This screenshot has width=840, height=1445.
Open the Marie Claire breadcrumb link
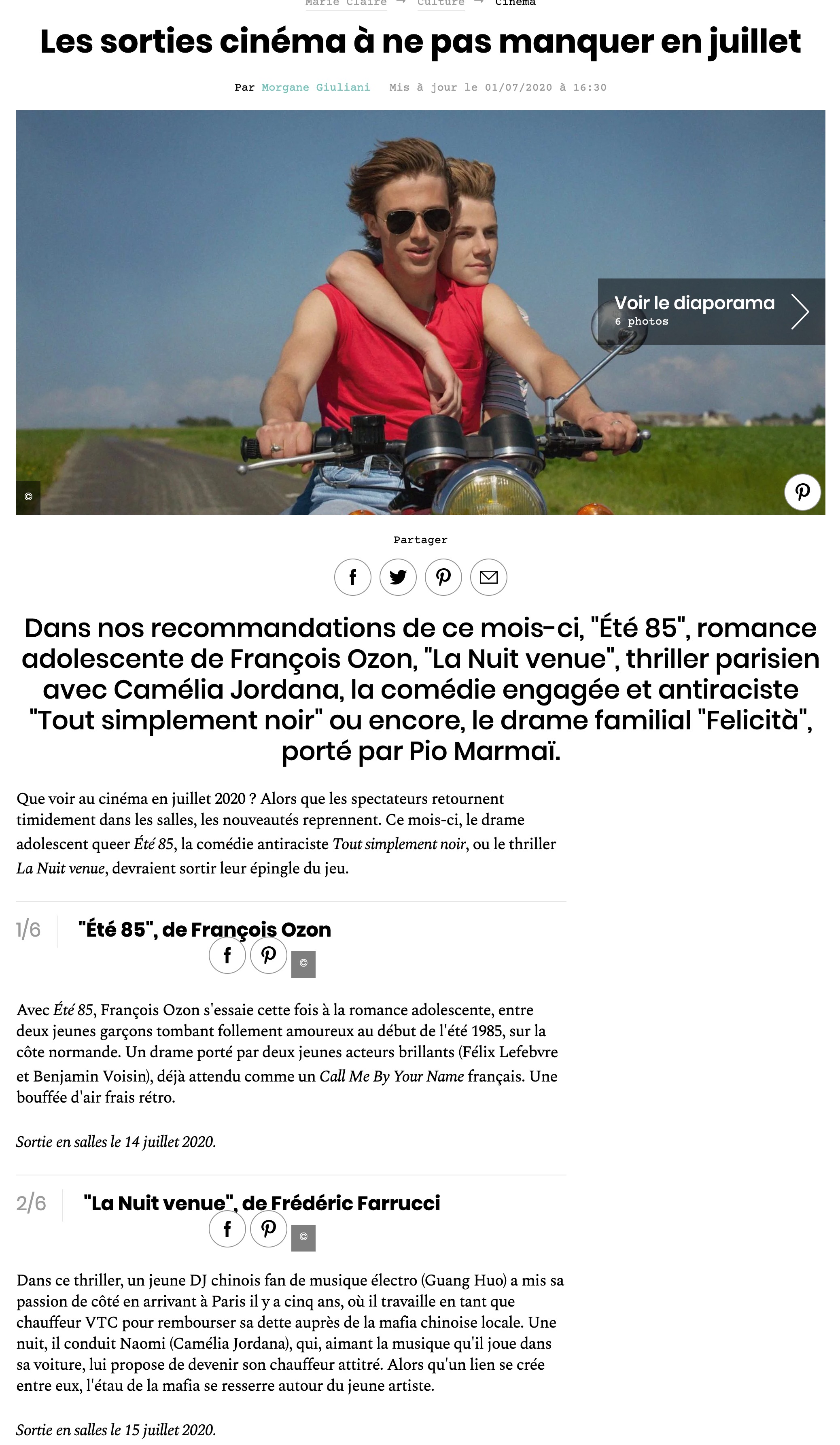tap(346, 3)
